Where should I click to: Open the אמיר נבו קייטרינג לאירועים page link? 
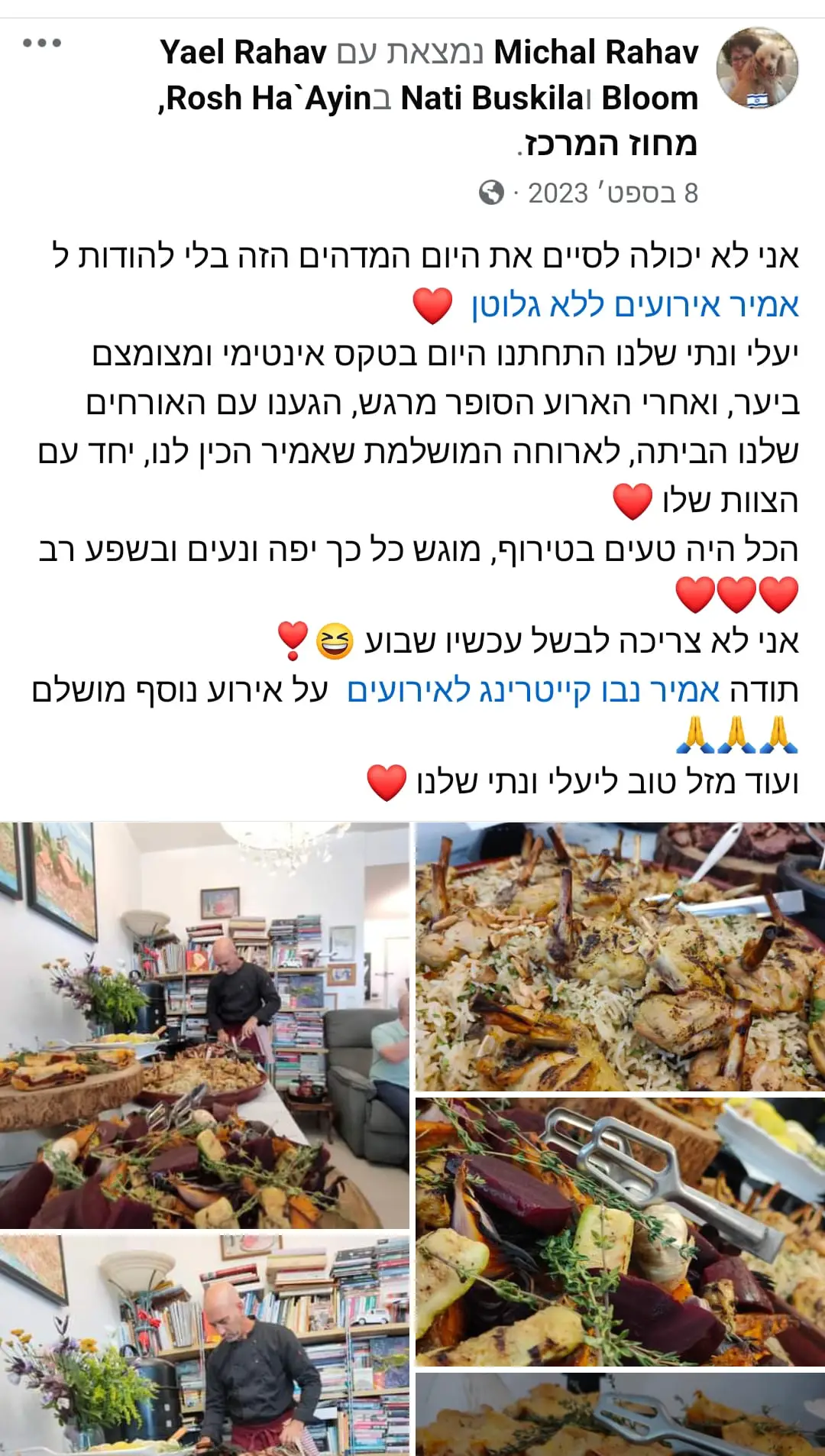click(533, 691)
